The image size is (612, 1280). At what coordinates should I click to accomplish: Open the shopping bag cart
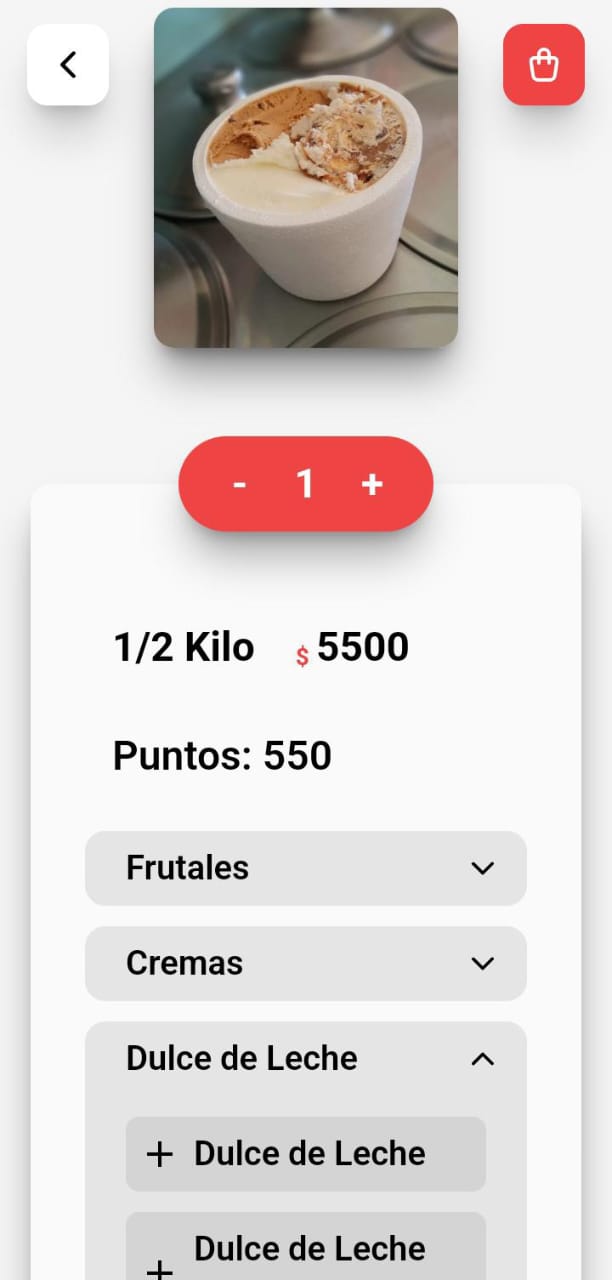(543, 65)
